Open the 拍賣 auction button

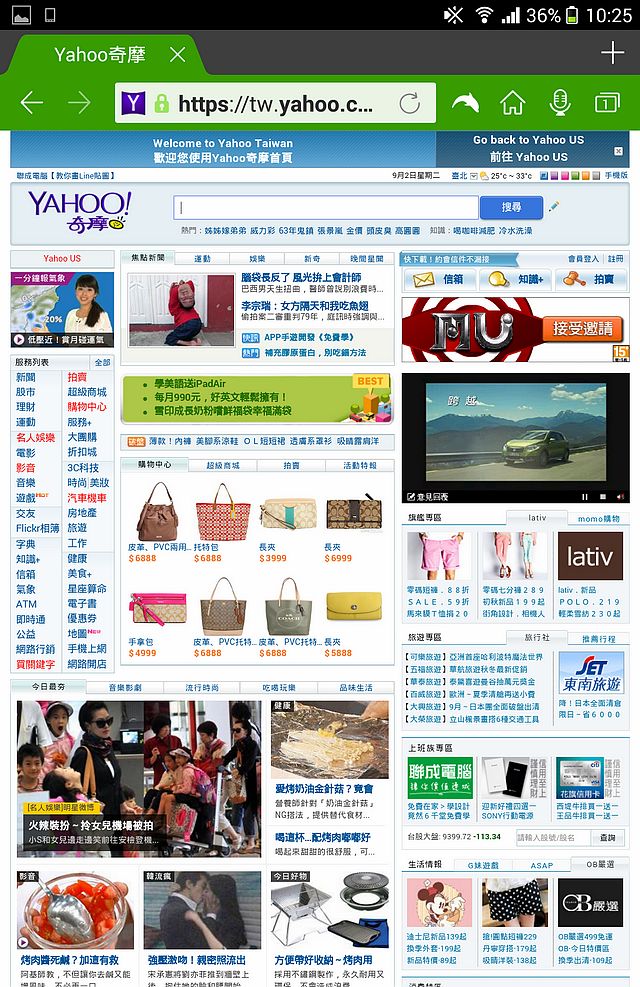coord(592,280)
